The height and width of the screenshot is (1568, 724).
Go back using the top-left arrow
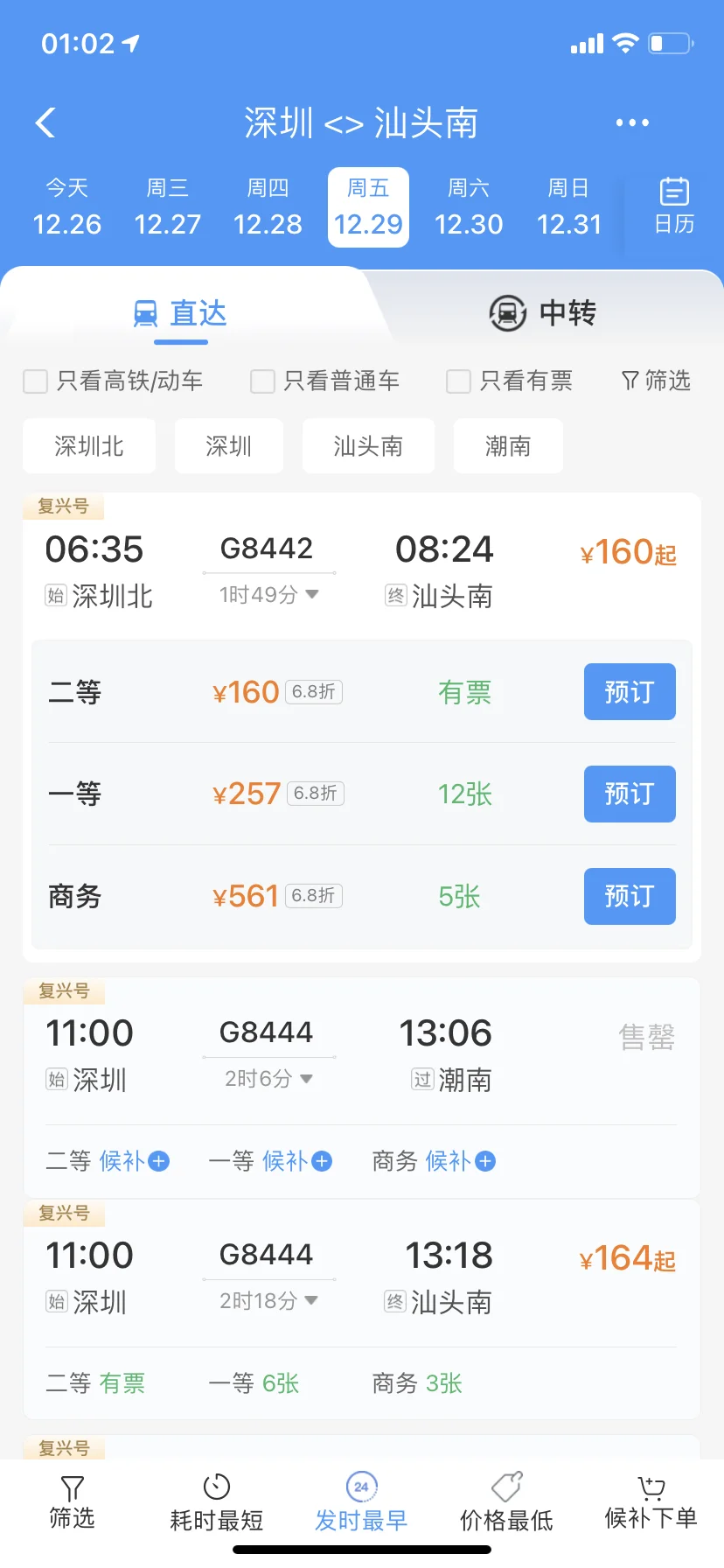pos(45,122)
